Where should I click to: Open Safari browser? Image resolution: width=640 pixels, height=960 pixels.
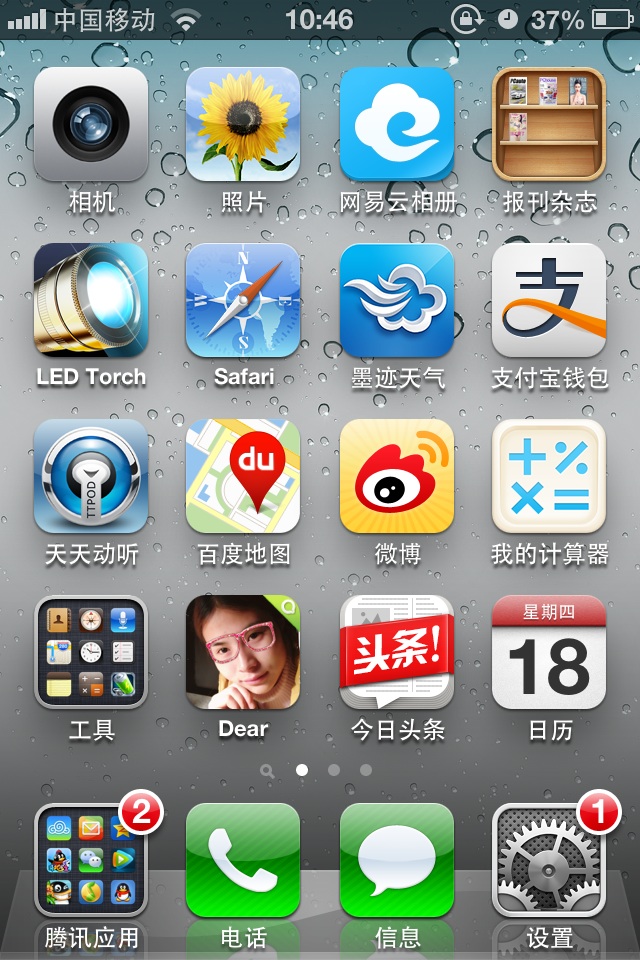click(x=243, y=300)
